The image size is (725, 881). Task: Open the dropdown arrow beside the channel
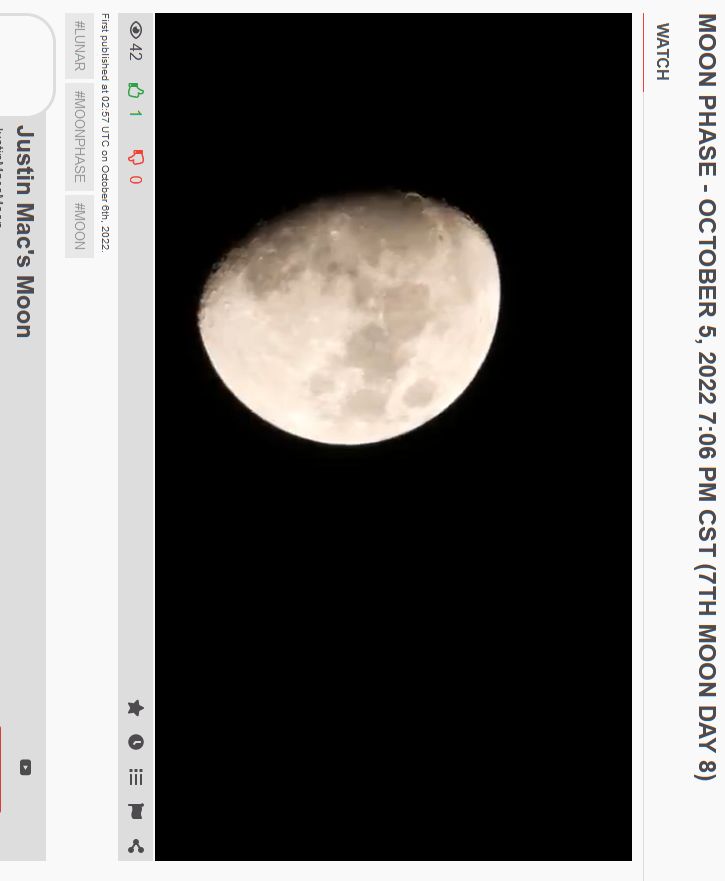point(26,768)
